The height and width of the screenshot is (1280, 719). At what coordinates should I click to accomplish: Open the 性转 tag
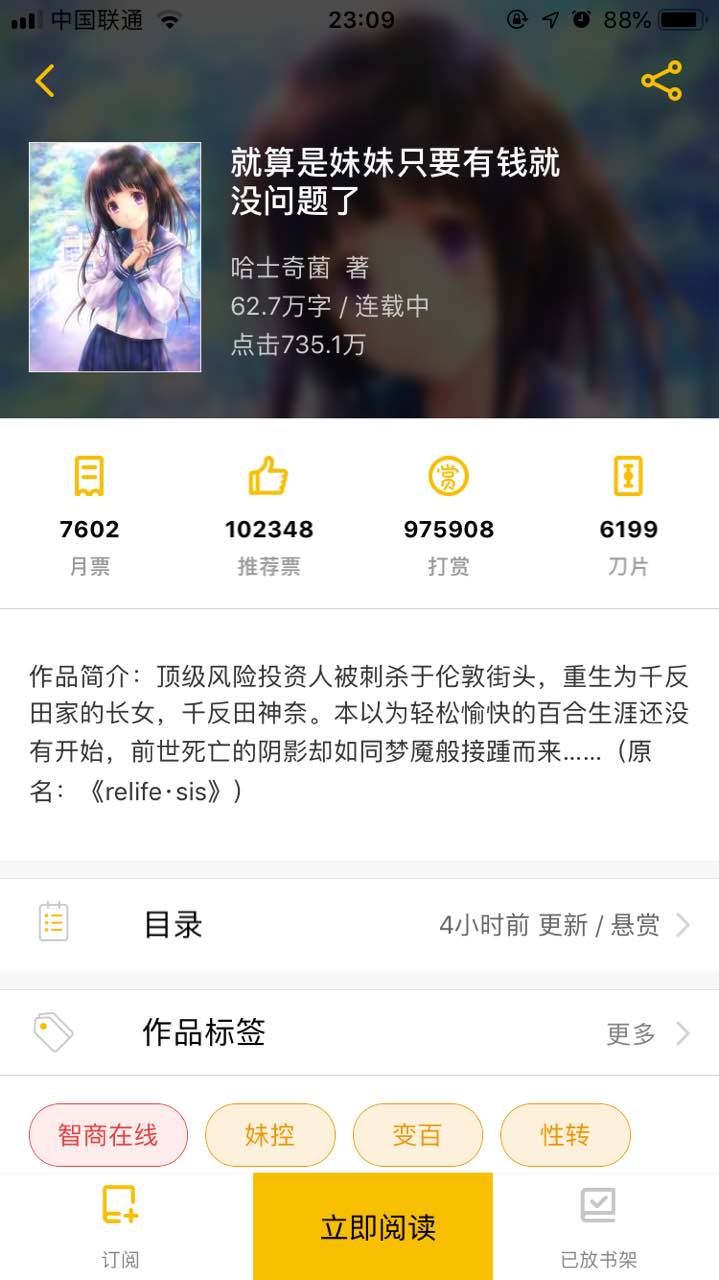565,1135
